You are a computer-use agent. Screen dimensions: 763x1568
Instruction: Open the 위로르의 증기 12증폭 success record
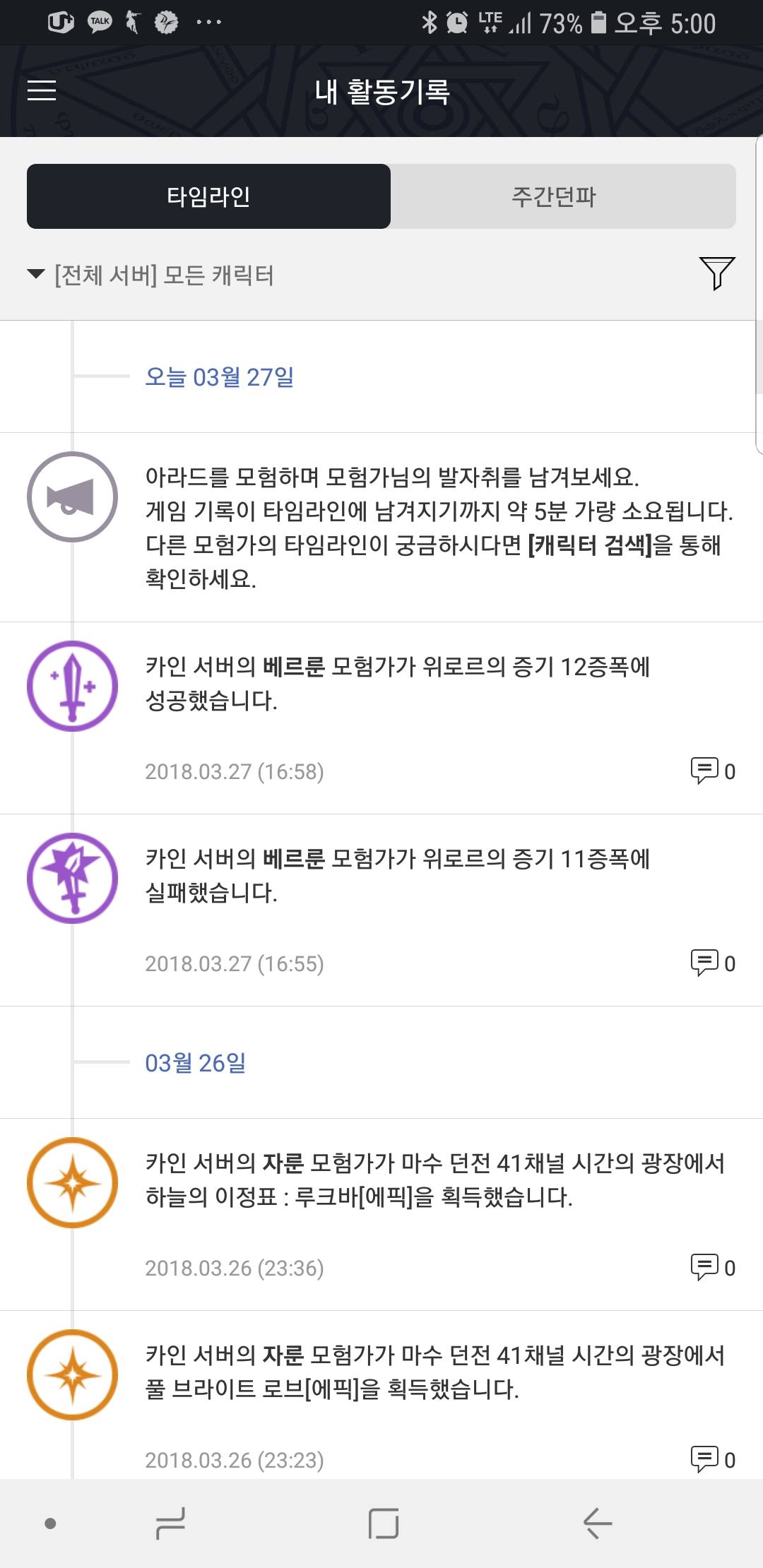click(381, 718)
